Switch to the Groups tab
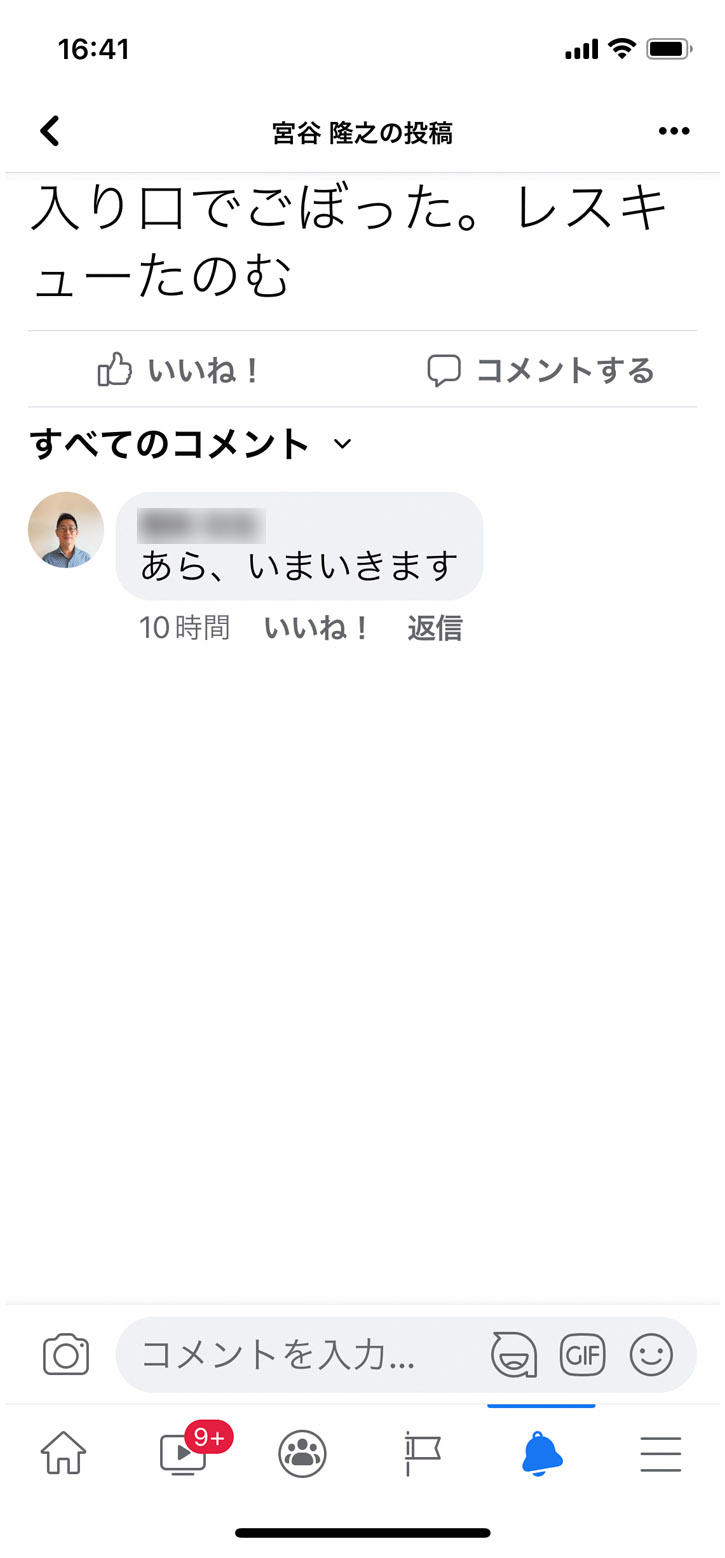The width and height of the screenshot is (725, 1558). pos(302,1453)
